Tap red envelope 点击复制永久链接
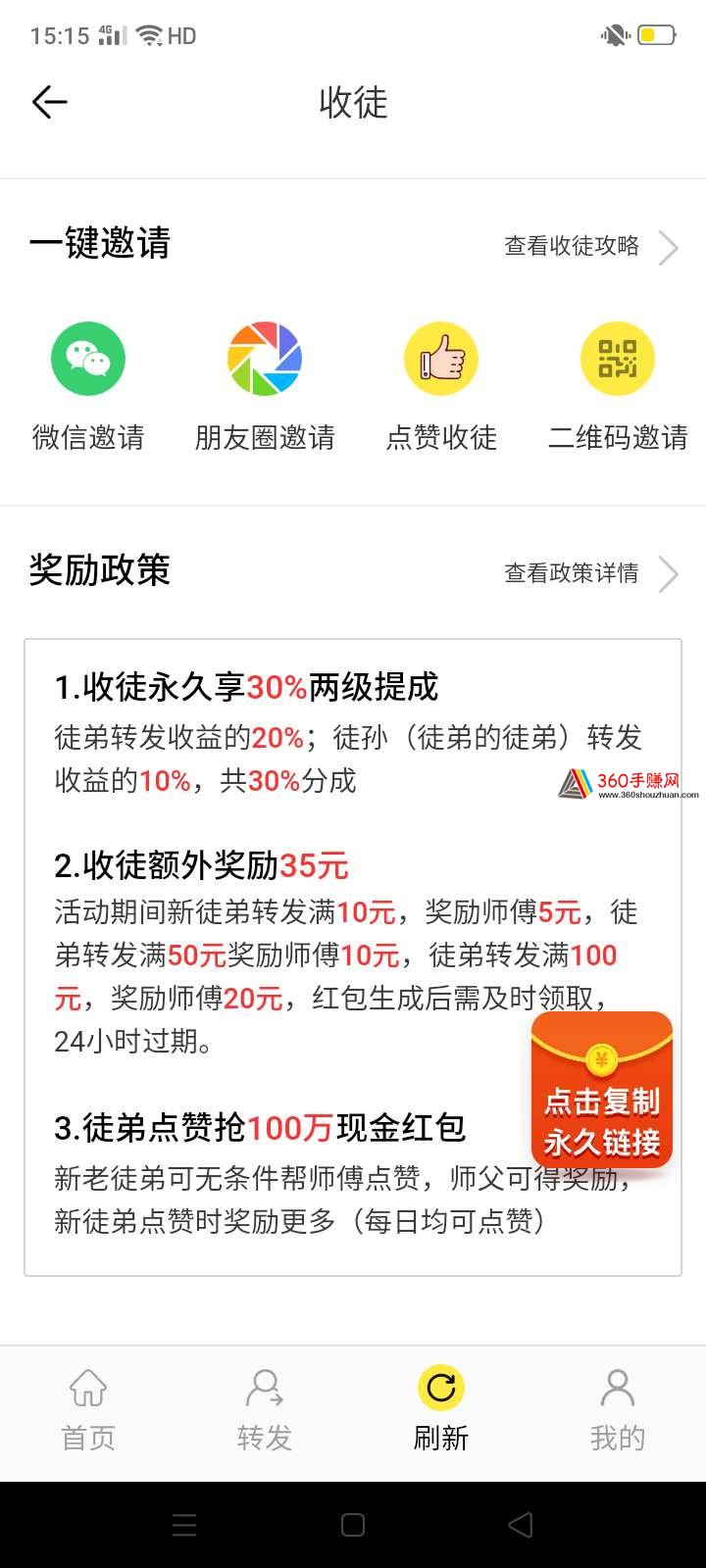The image size is (706, 1568). click(x=602, y=1090)
